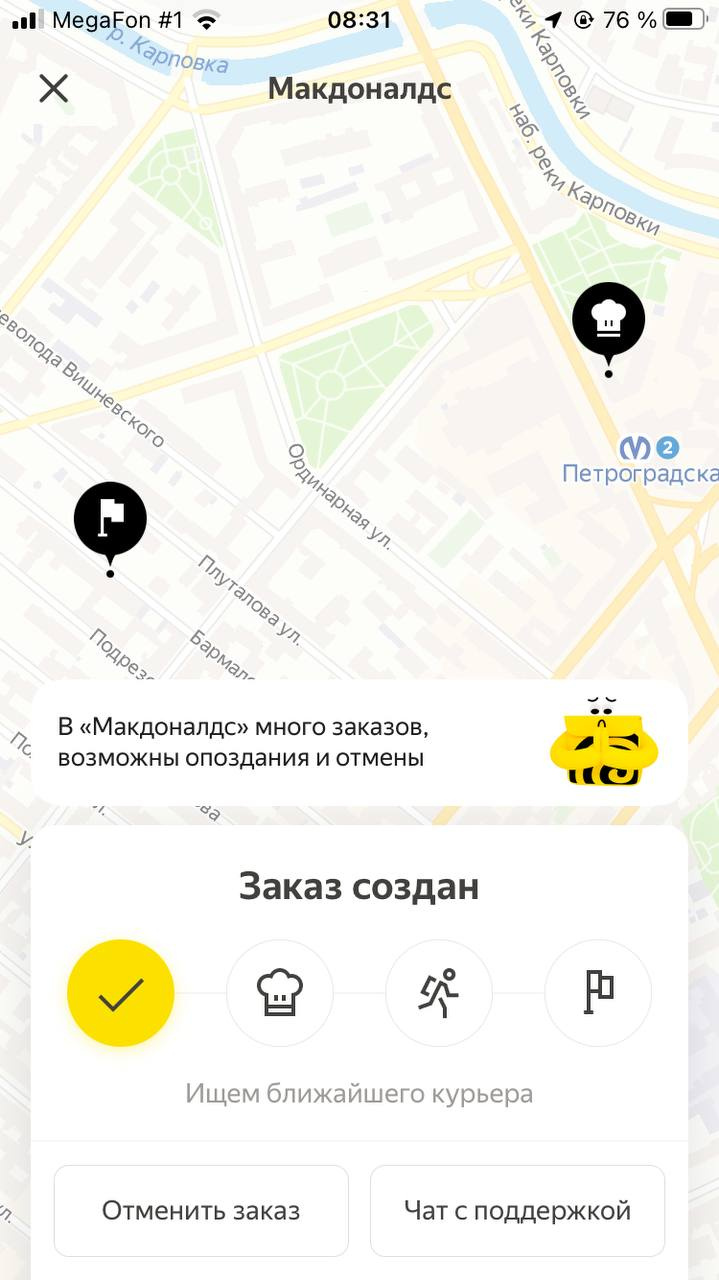Image resolution: width=719 pixels, height=1280 pixels.
Task: Open Чат с поддержкой support chat
Action: point(517,1210)
